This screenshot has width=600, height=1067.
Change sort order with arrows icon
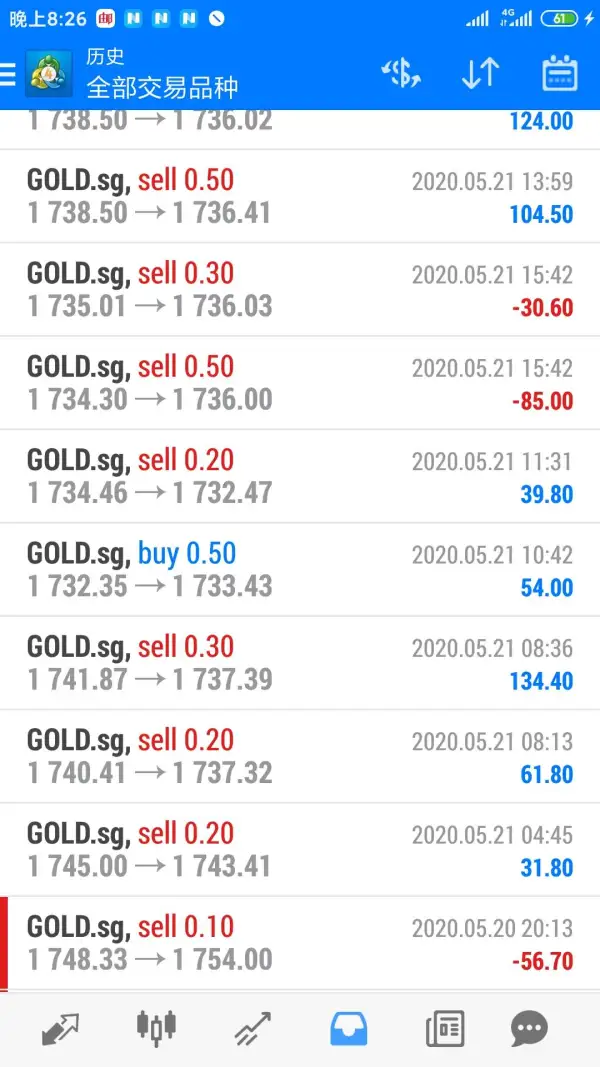[480, 74]
